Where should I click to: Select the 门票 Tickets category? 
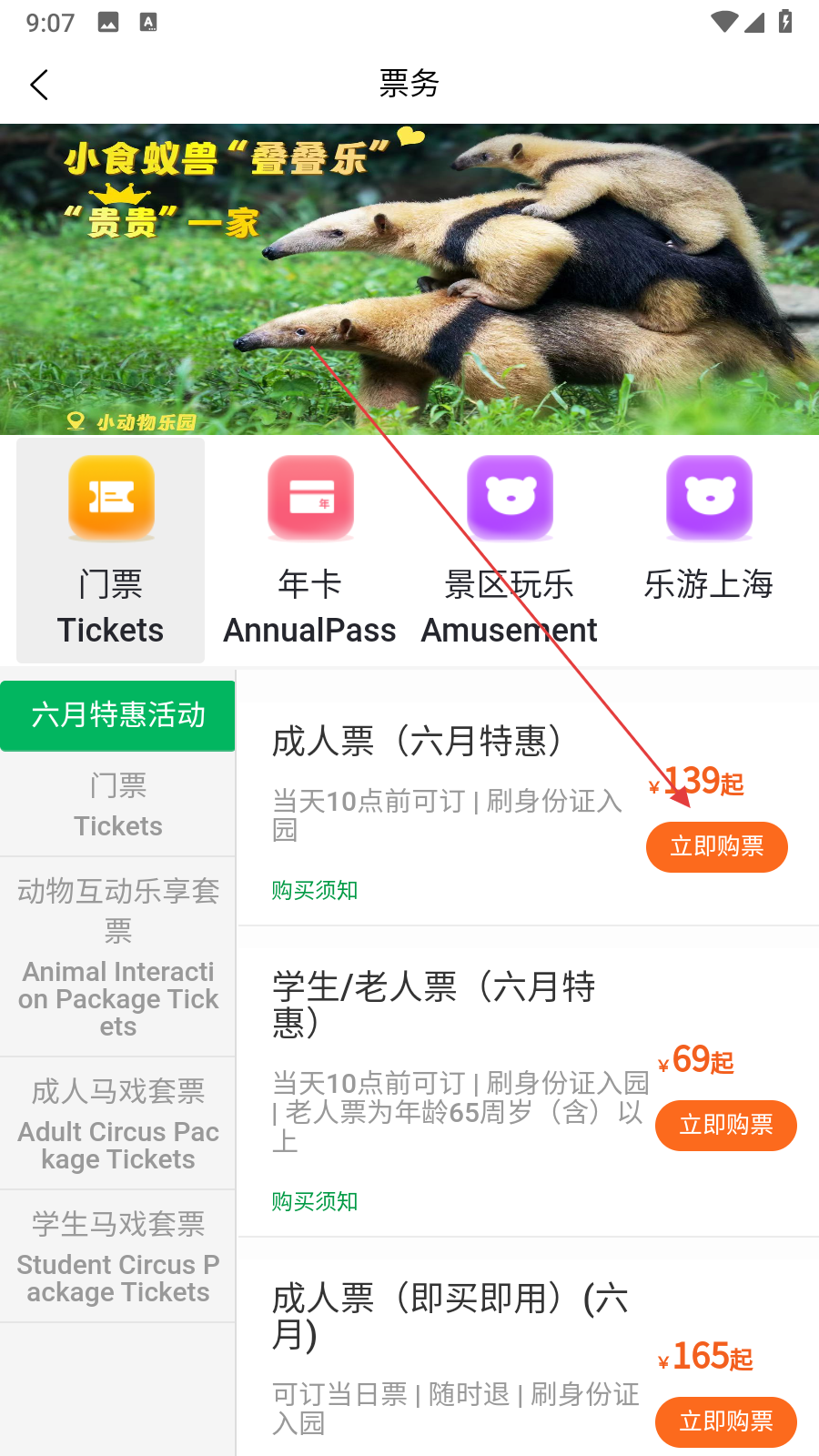(111, 551)
